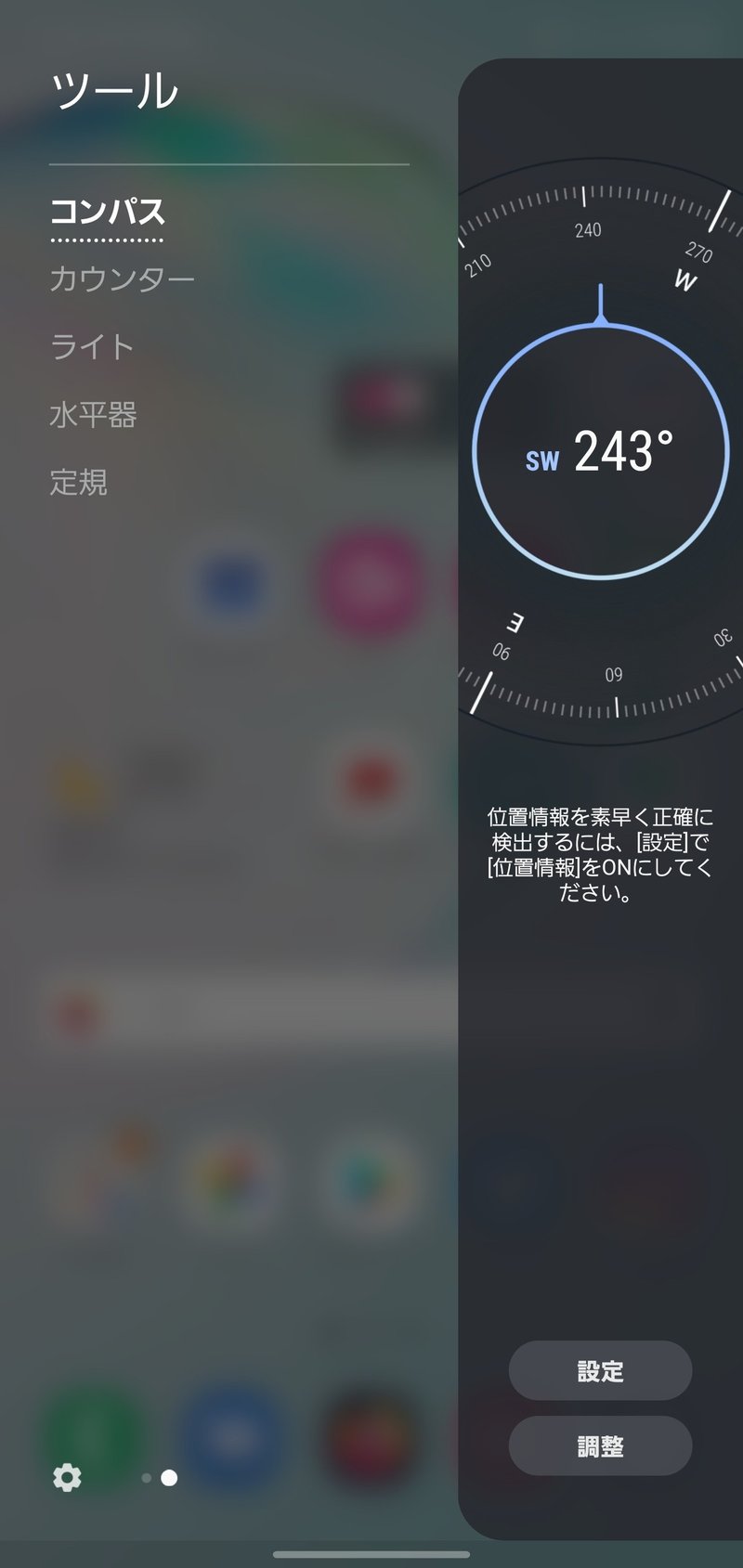The width and height of the screenshot is (743, 1568).
Task: Switch to the カウンター tool
Action: pyautogui.click(x=122, y=279)
